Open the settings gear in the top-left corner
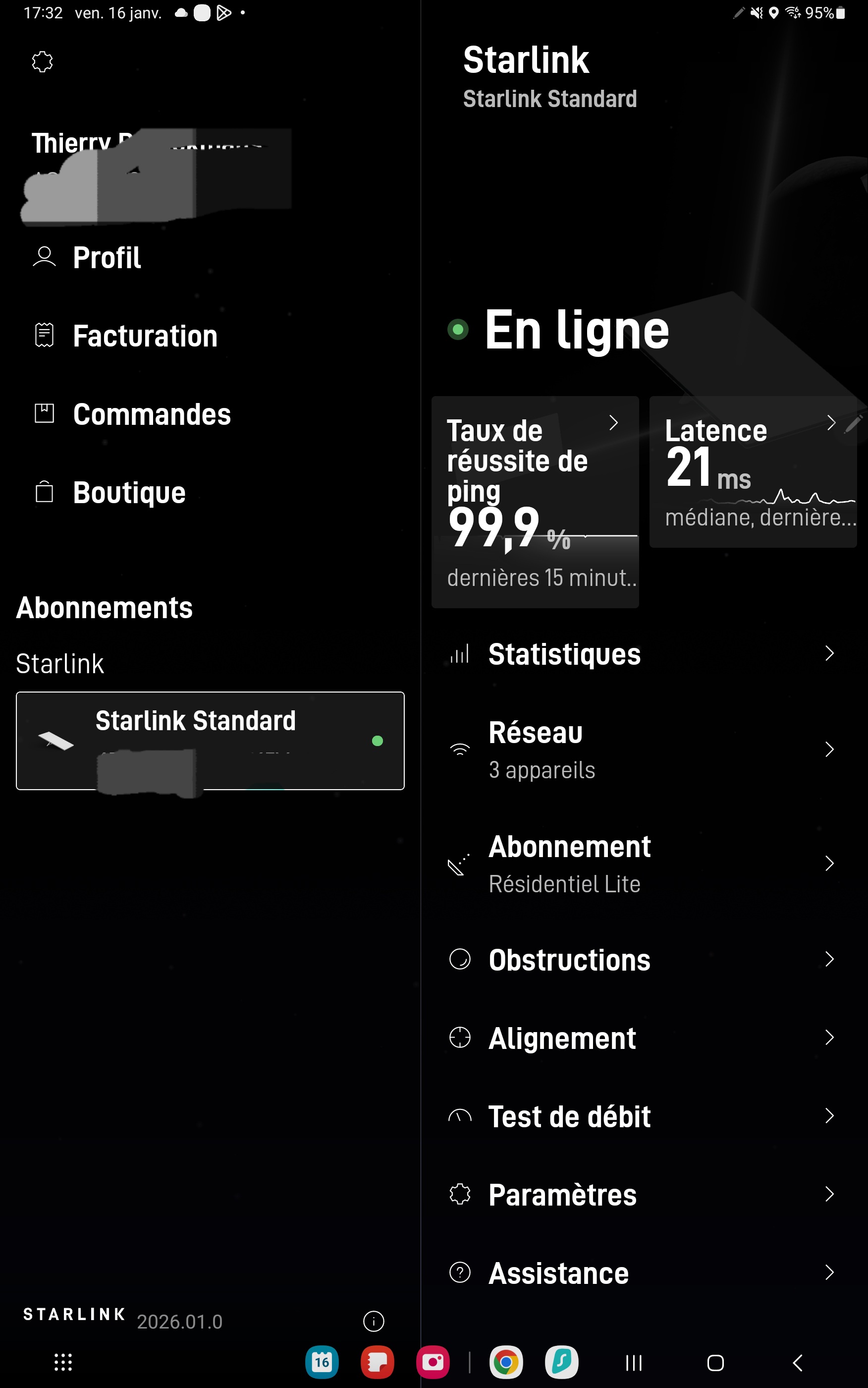 tap(42, 61)
